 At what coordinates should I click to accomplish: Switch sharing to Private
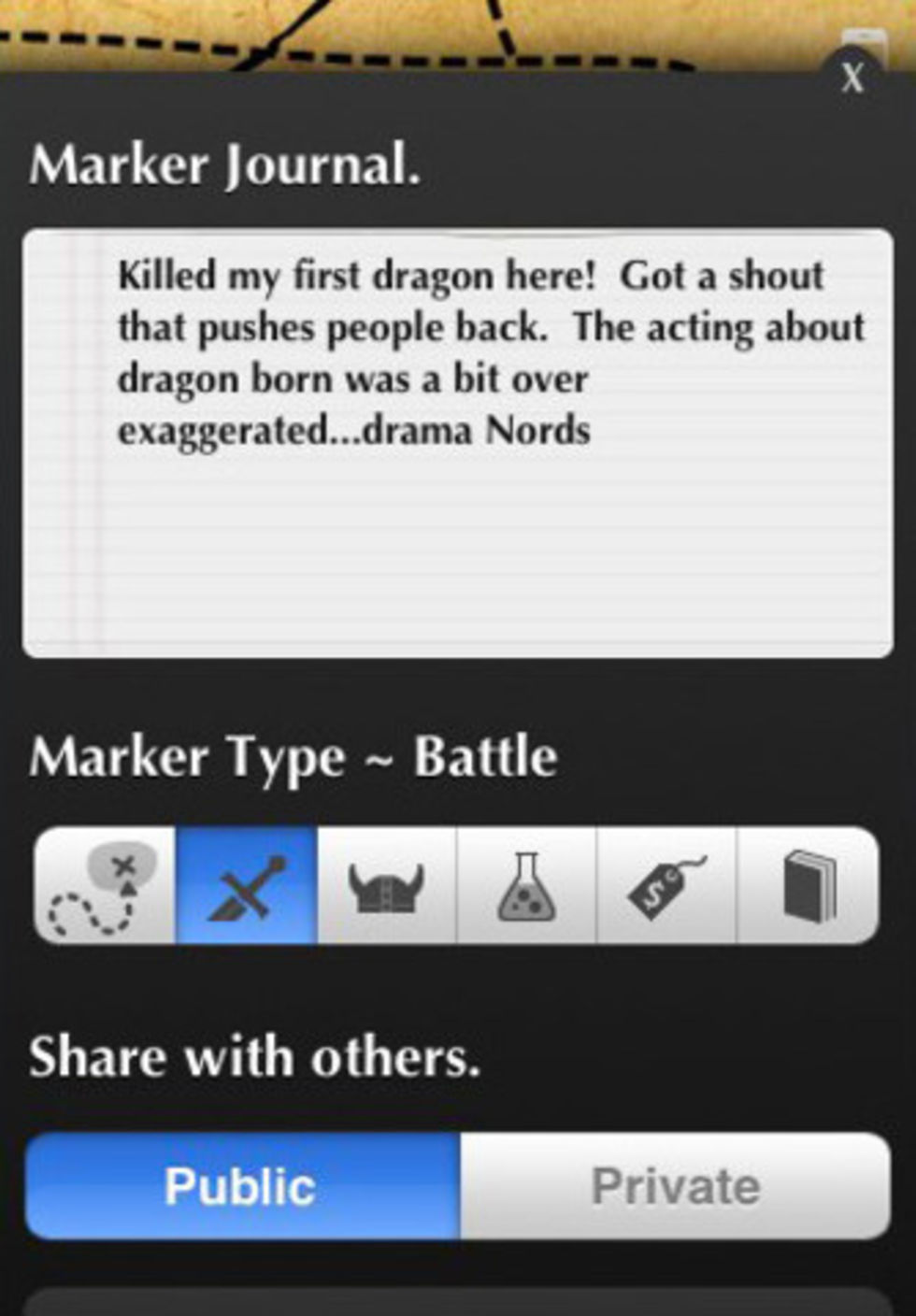coord(675,1186)
